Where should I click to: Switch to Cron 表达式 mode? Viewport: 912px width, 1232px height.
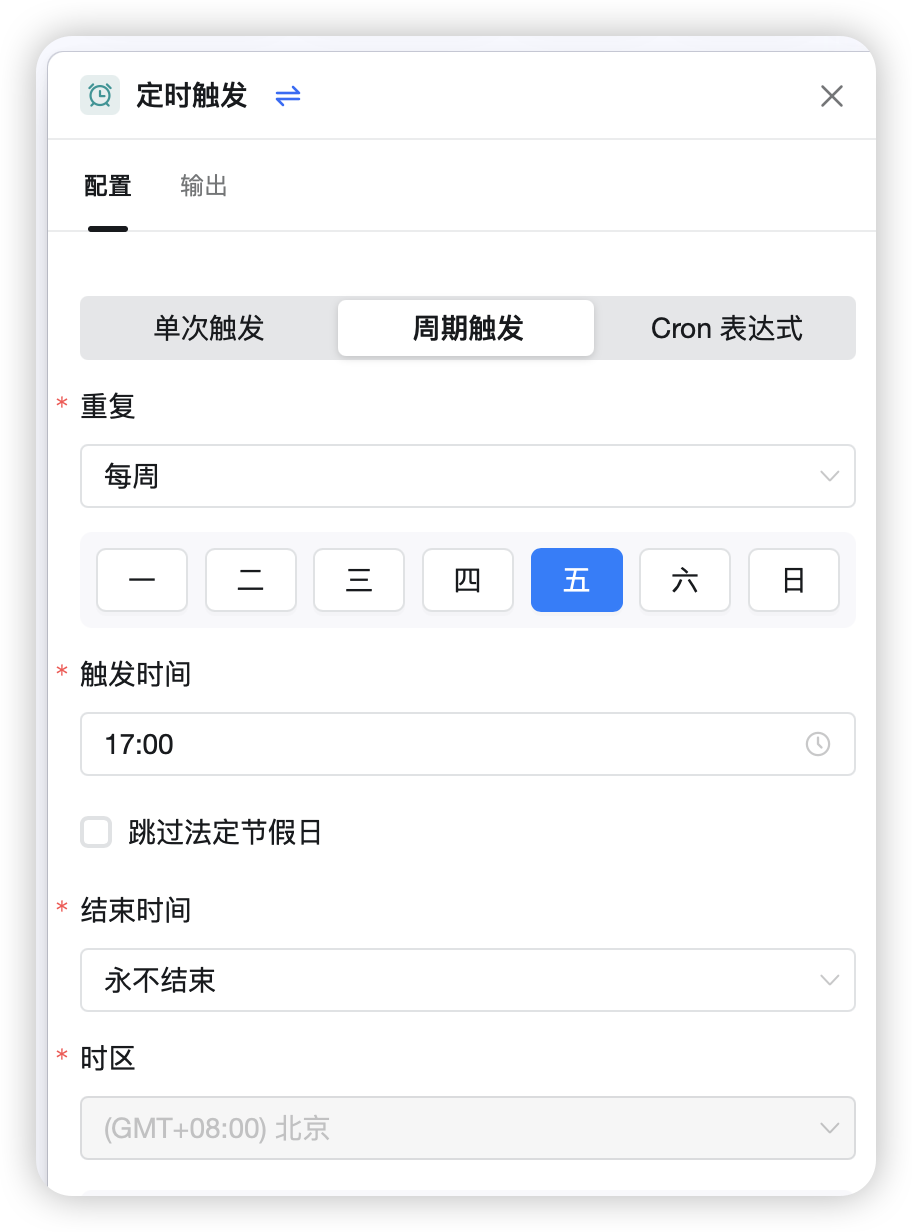726,328
